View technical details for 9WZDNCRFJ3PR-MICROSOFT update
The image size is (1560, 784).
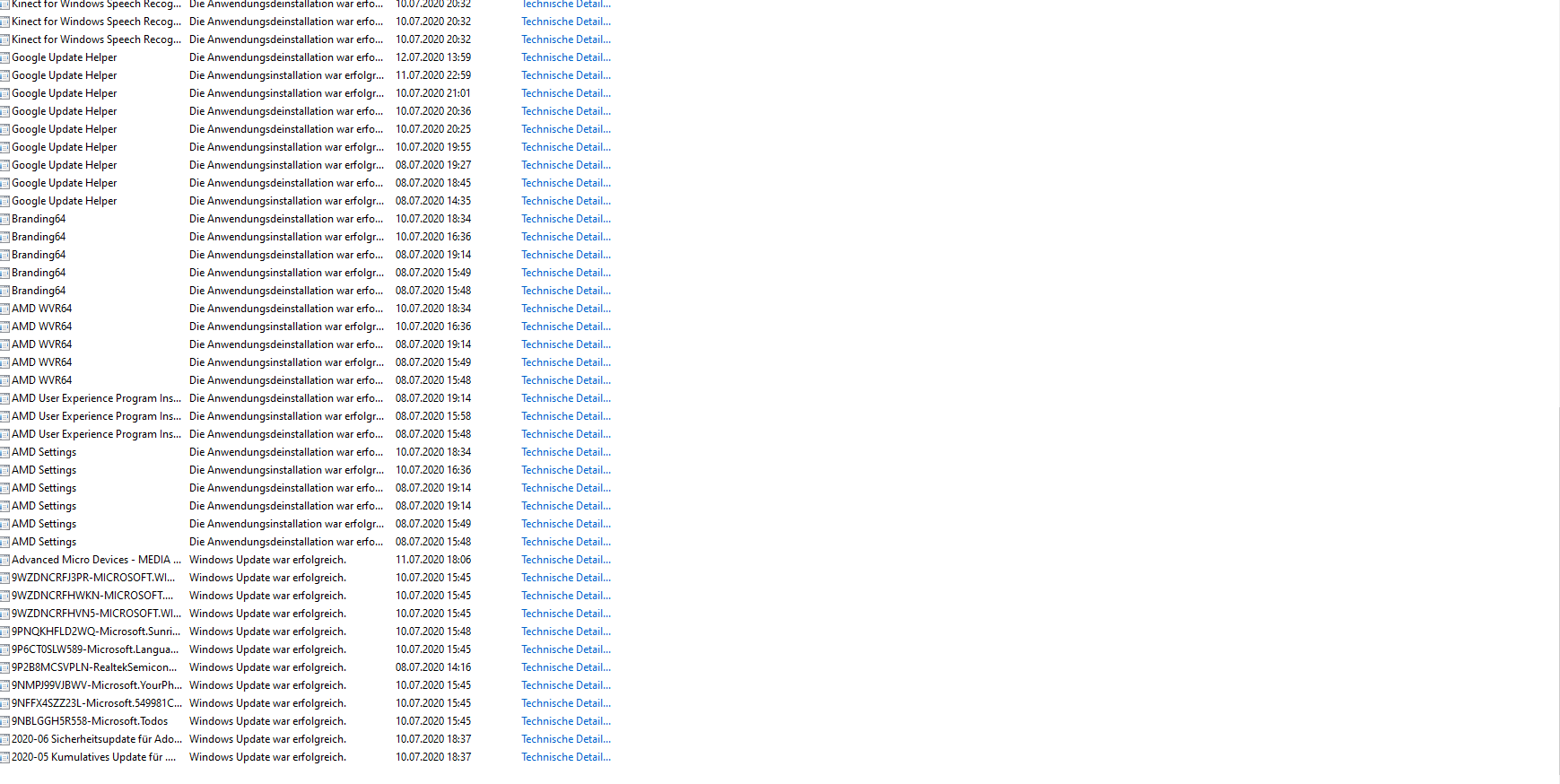[566, 578]
